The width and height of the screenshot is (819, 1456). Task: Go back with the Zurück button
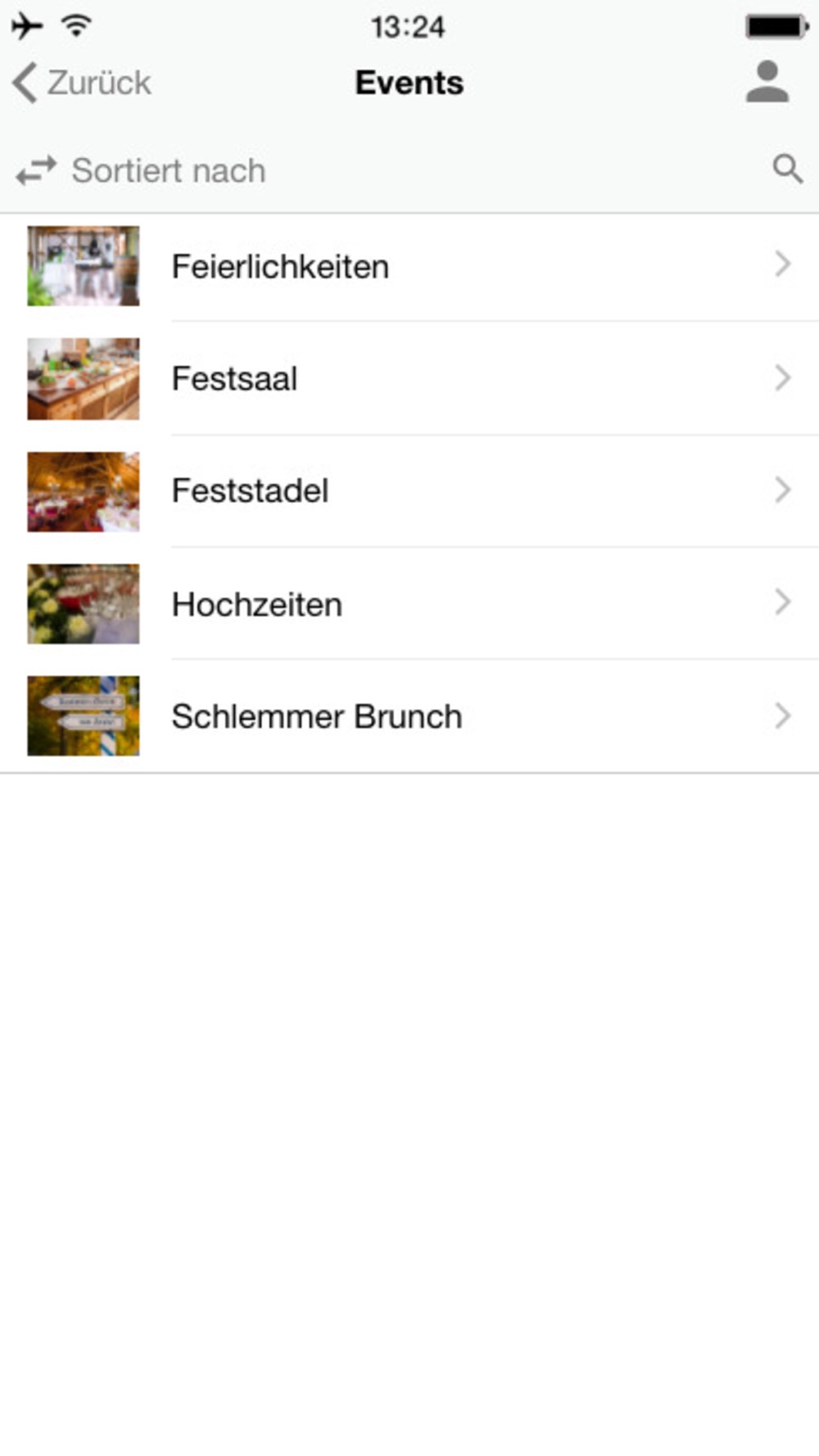tap(83, 83)
